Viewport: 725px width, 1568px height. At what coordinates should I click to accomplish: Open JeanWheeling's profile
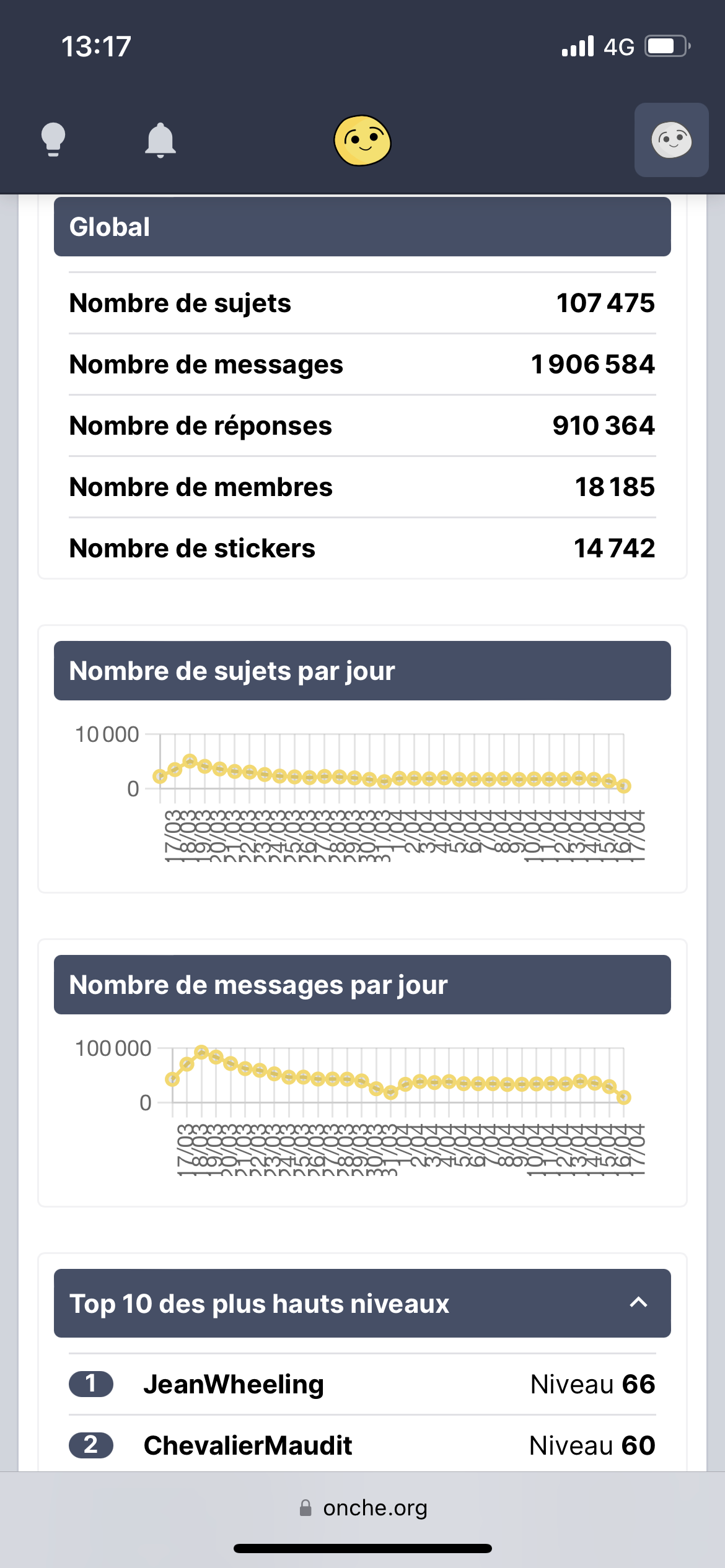[234, 1384]
